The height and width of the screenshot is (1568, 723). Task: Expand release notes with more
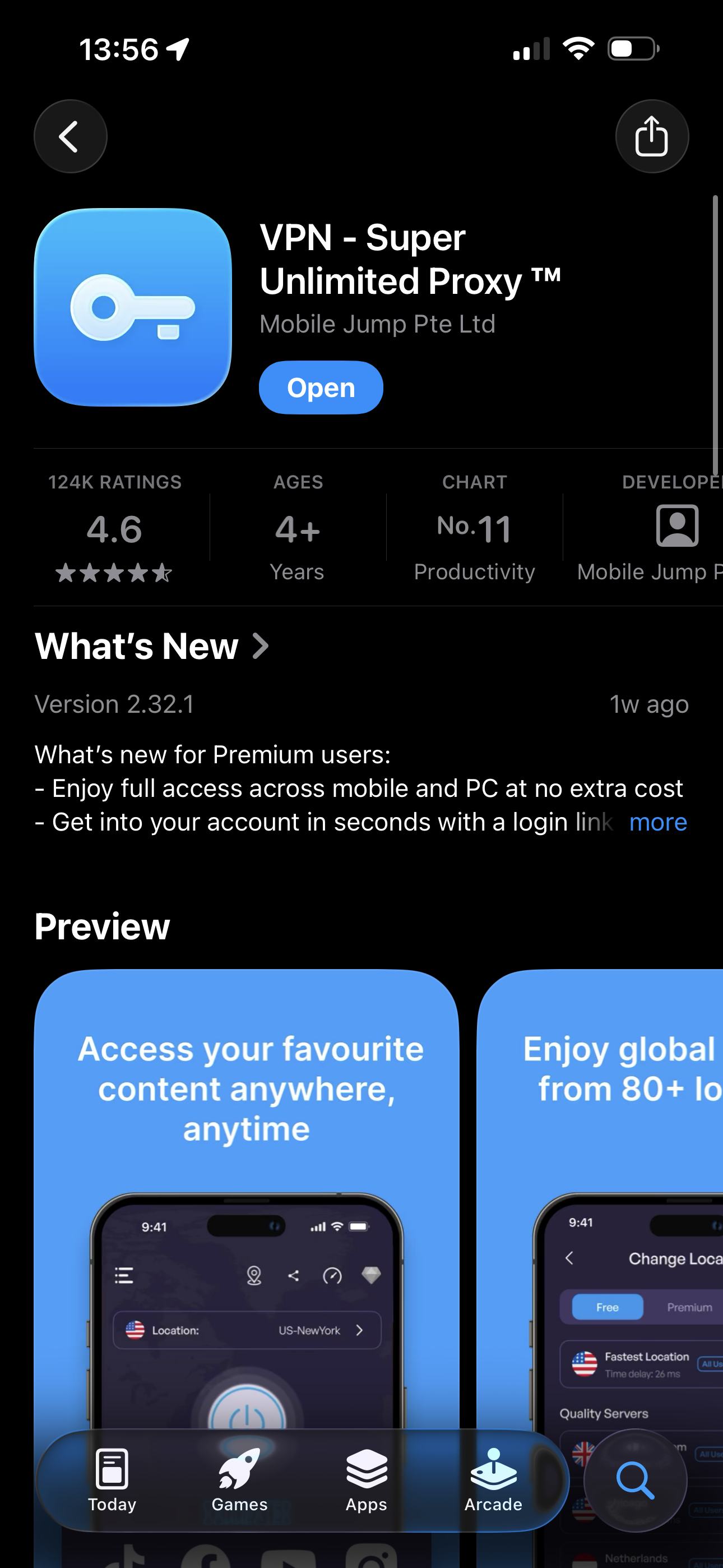point(658,822)
